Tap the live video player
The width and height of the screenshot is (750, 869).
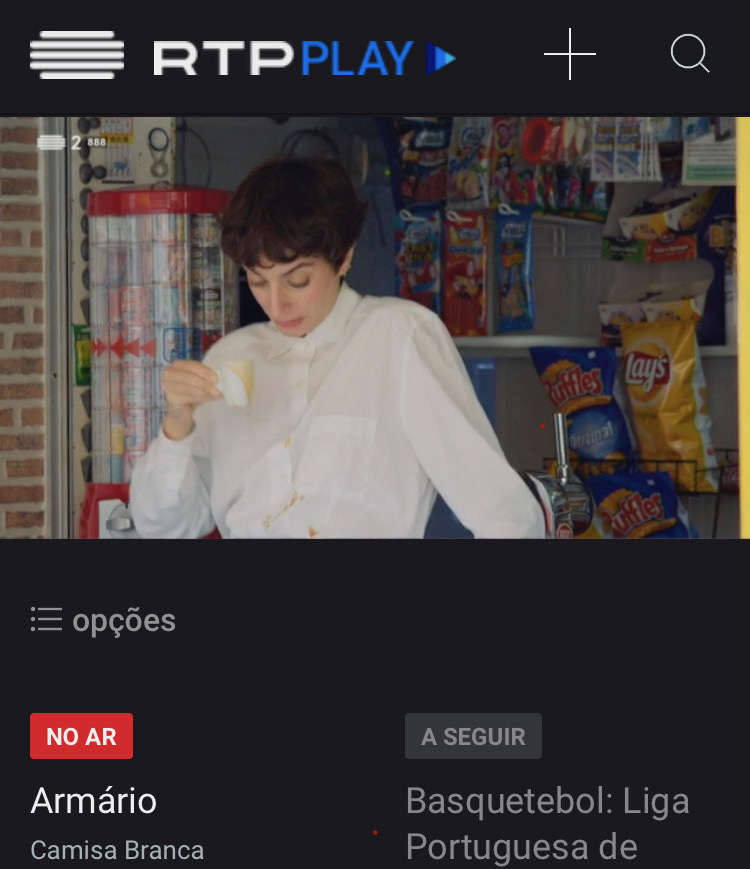click(x=375, y=328)
